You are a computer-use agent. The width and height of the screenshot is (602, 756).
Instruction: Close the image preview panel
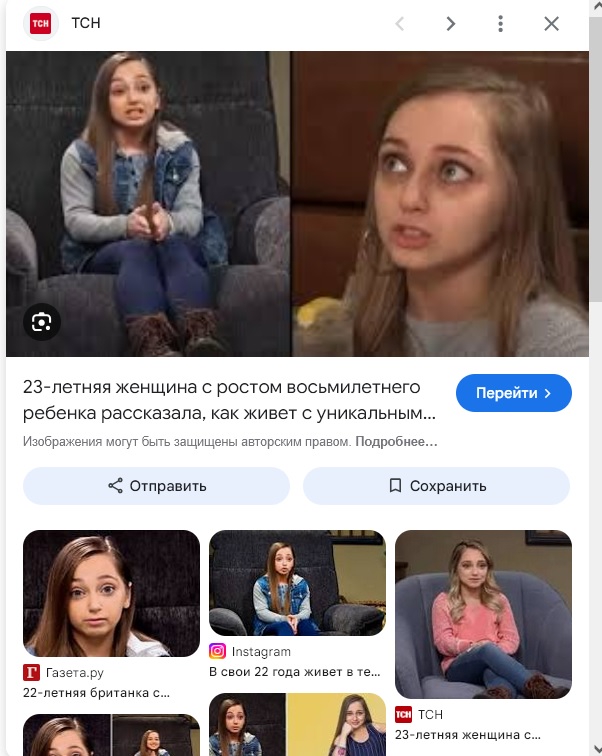click(x=551, y=24)
